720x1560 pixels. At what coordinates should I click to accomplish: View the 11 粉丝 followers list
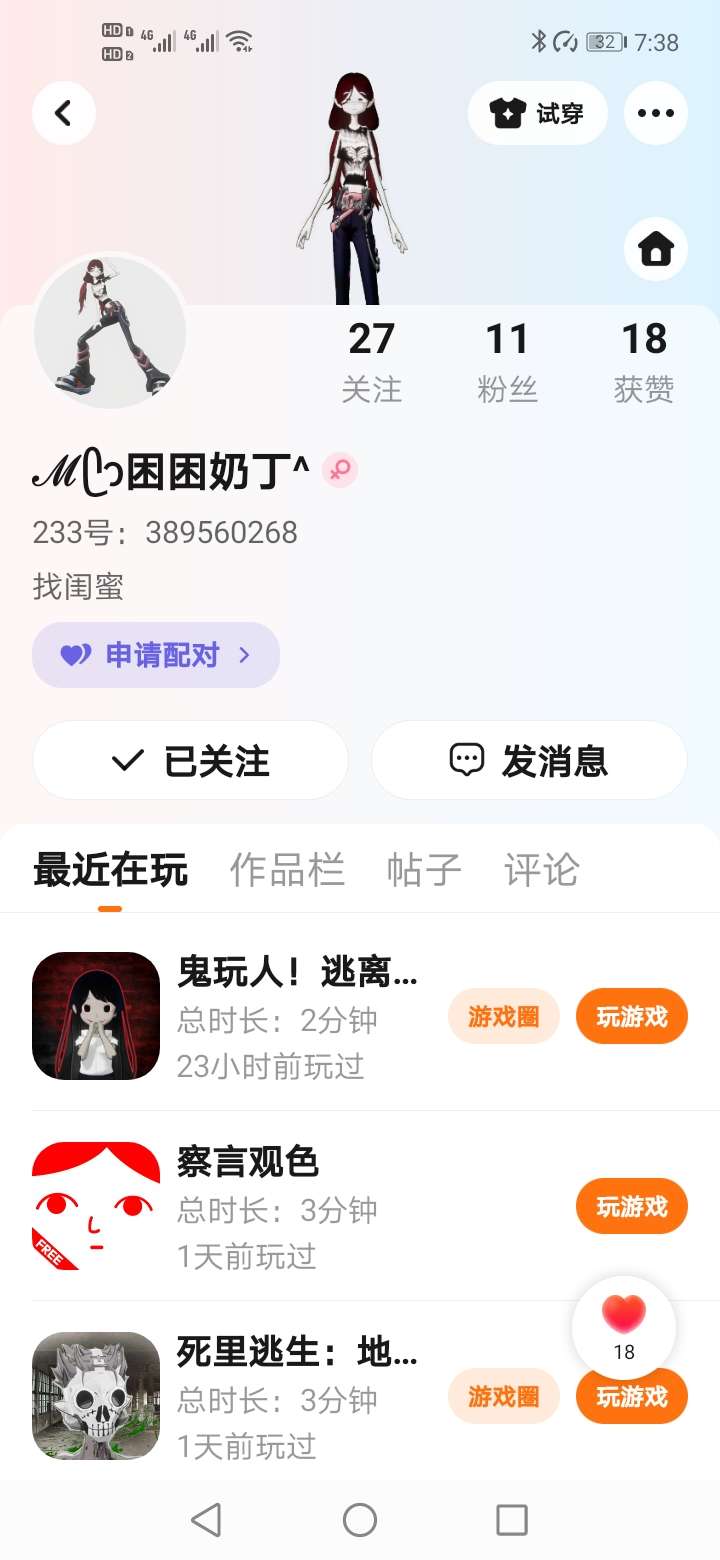507,361
